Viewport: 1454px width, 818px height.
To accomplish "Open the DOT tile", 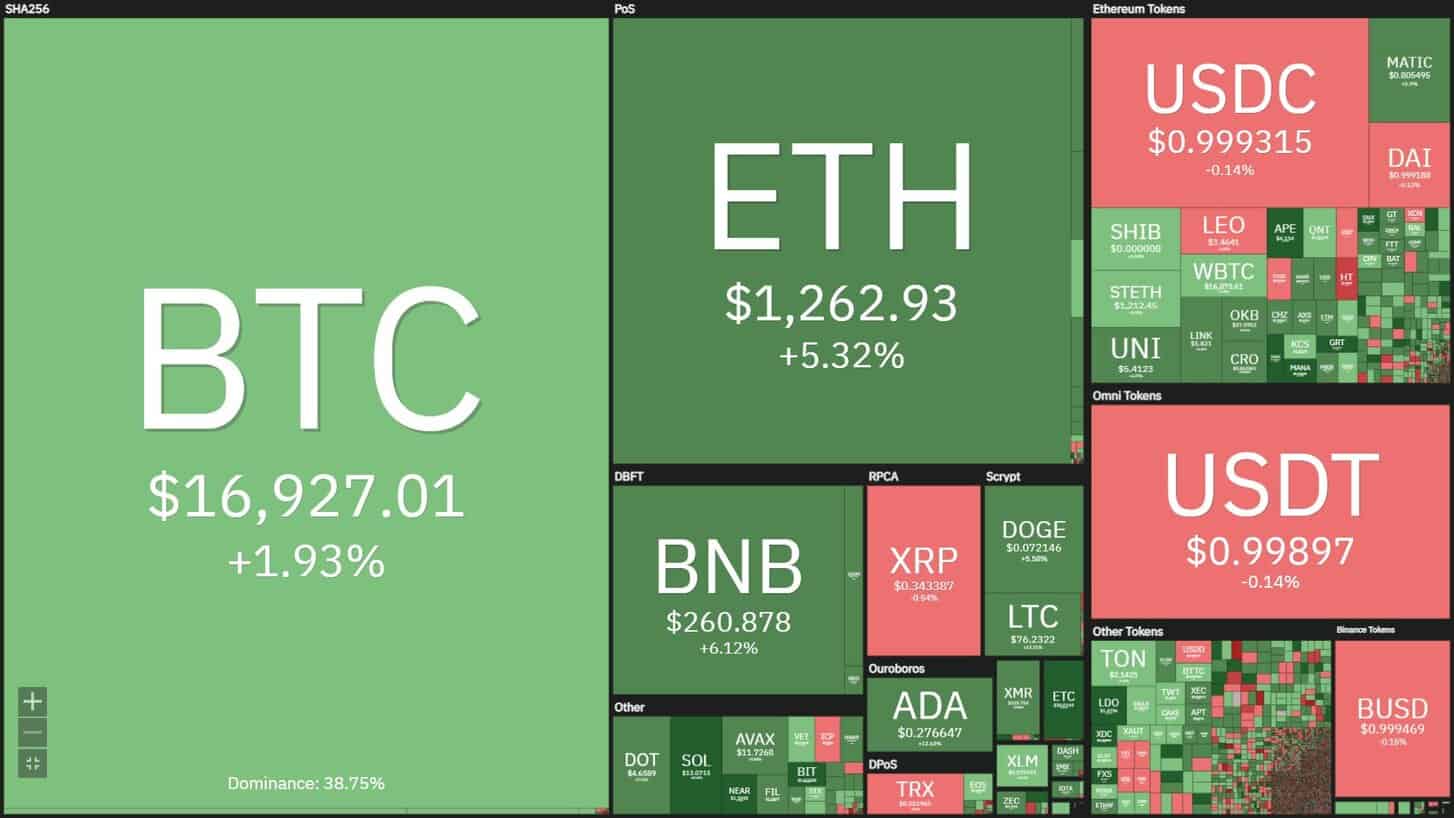I will (640, 765).
